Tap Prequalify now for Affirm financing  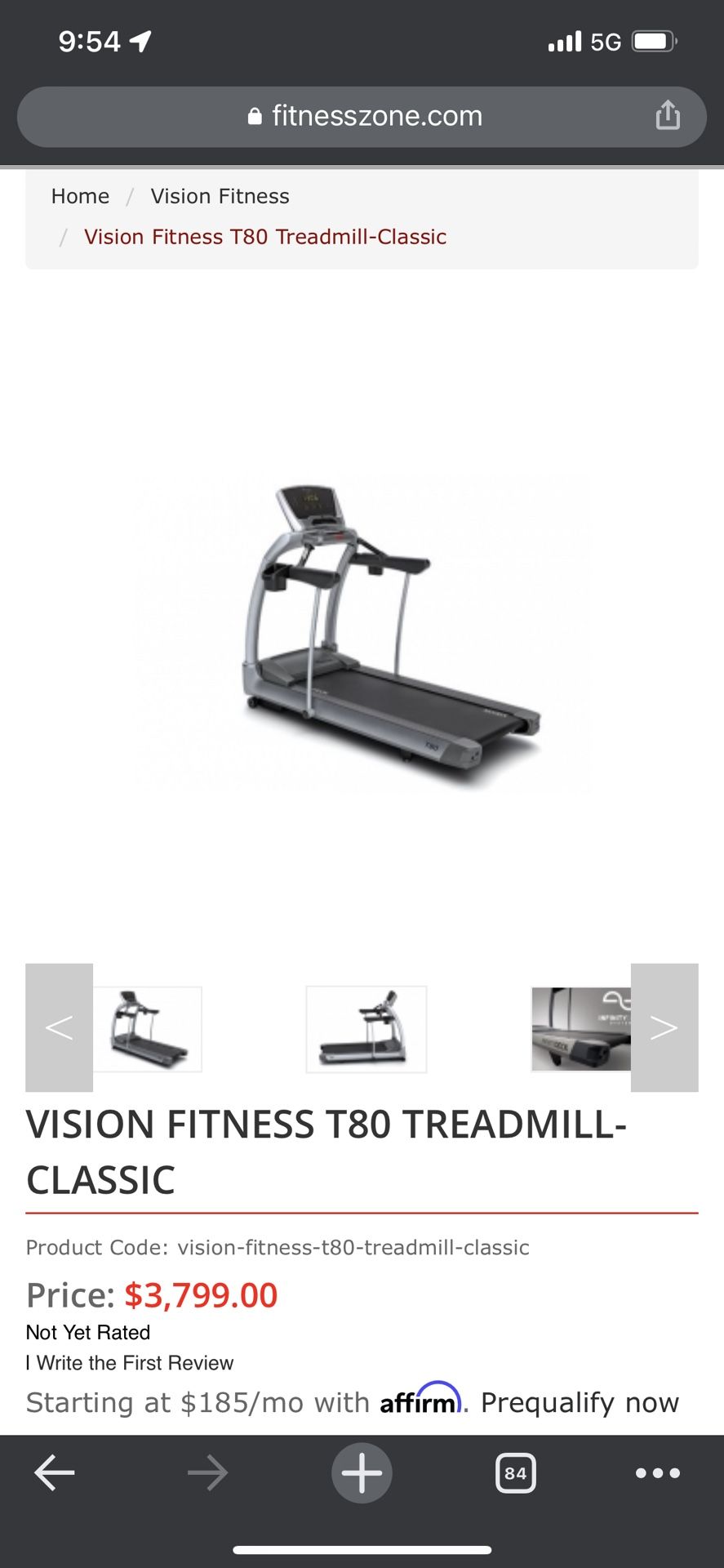[580, 1403]
